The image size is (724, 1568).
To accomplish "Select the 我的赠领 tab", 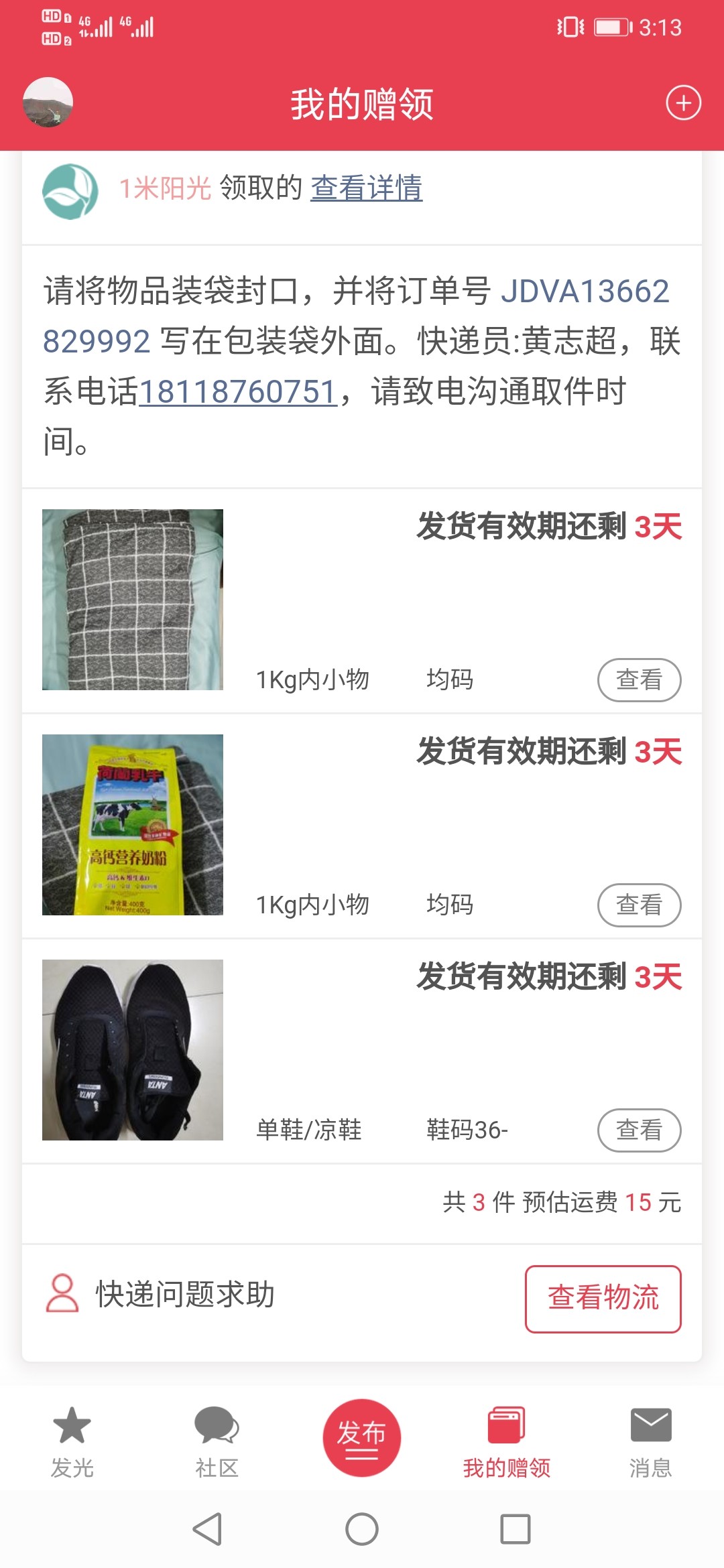I will 507,1441.
